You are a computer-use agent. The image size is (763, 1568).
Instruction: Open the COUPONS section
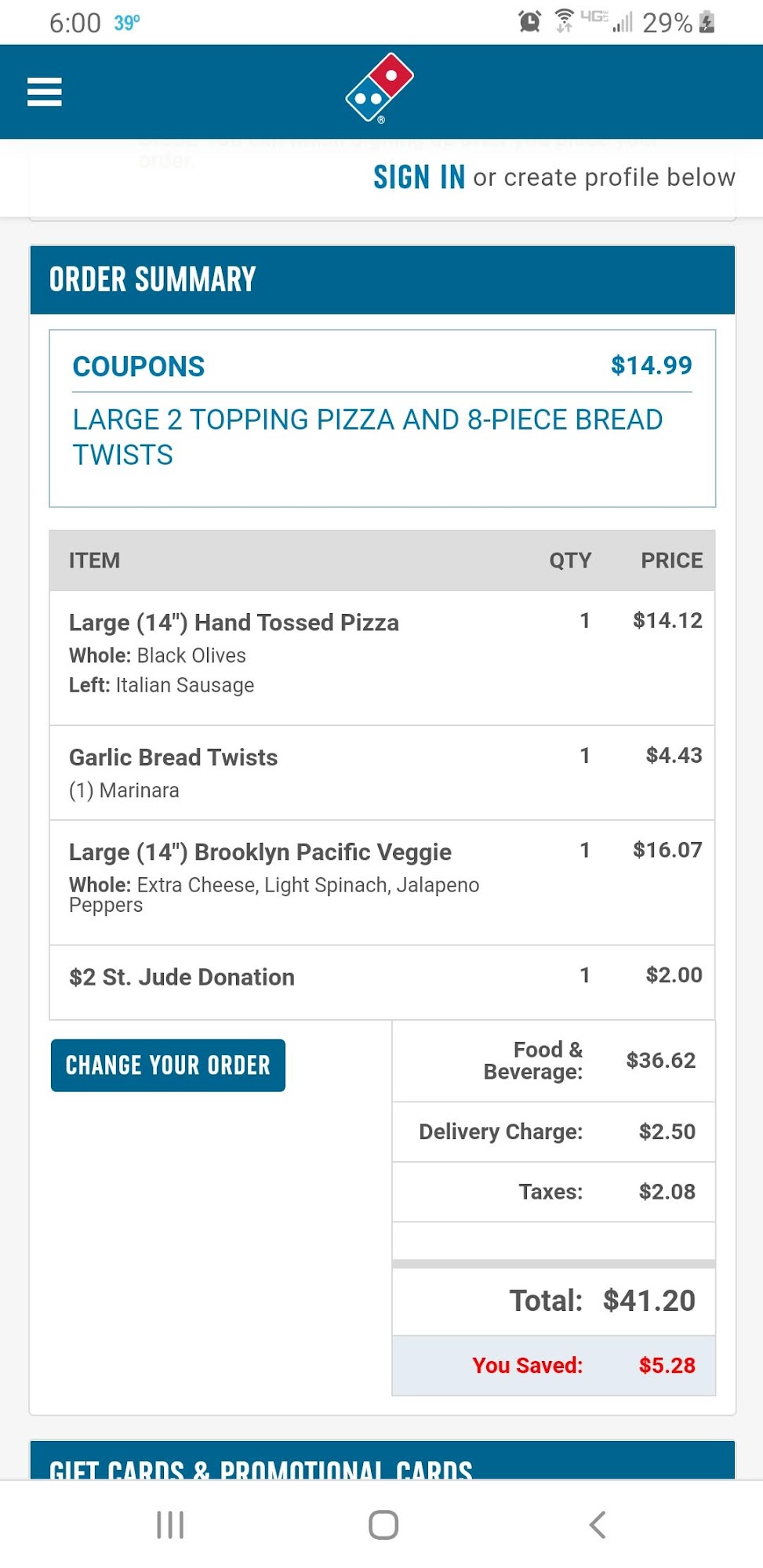[138, 365]
